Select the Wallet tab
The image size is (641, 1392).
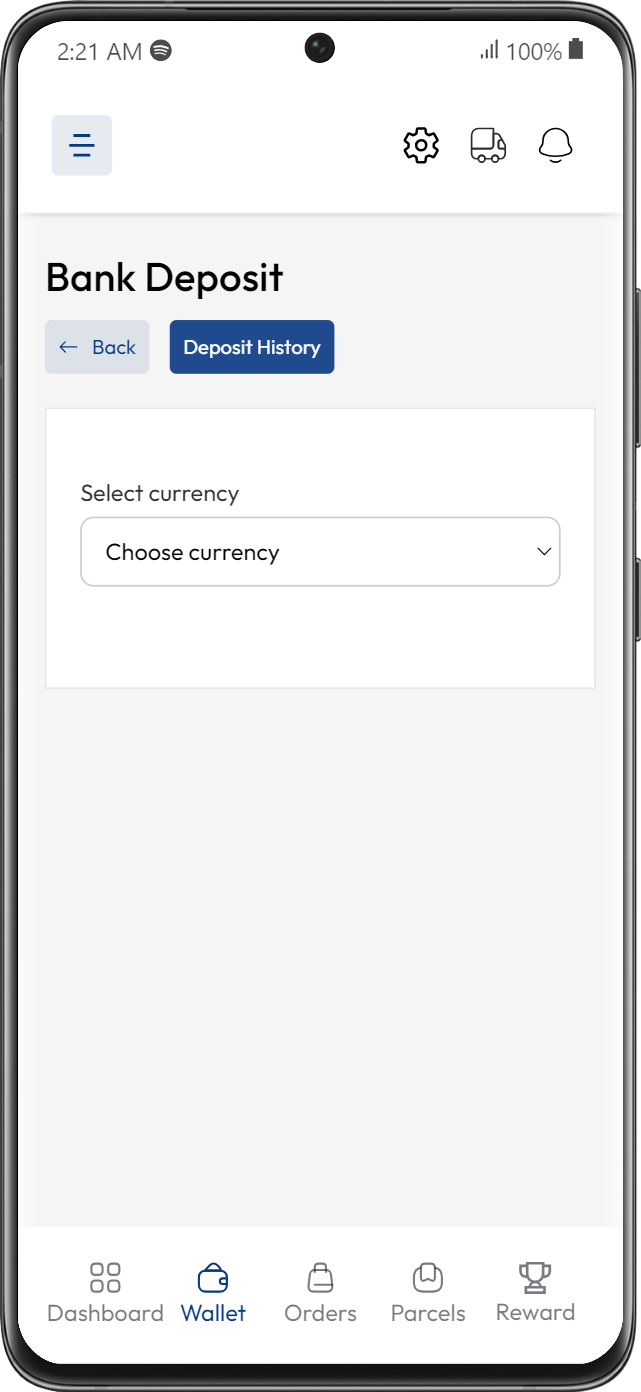coord(213,1293)
